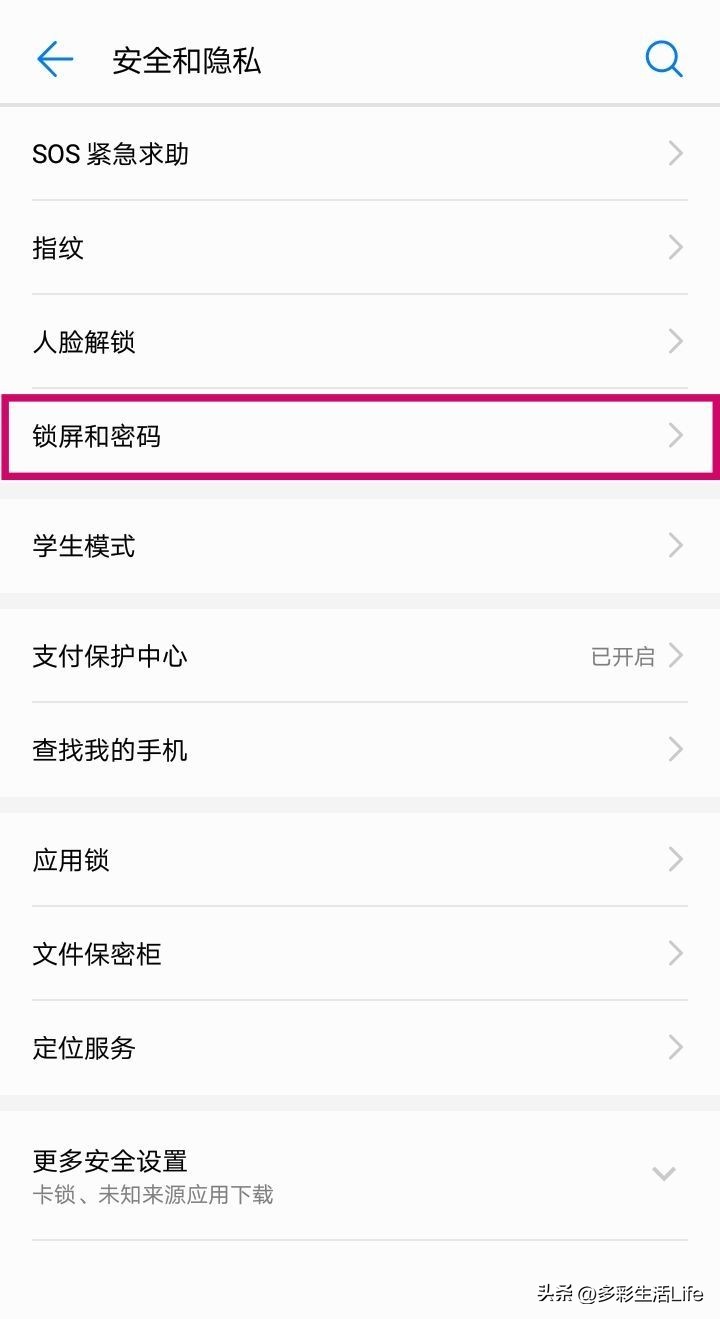
Task: Open 支付保护中心 row
Action: [x=360, y=656]
